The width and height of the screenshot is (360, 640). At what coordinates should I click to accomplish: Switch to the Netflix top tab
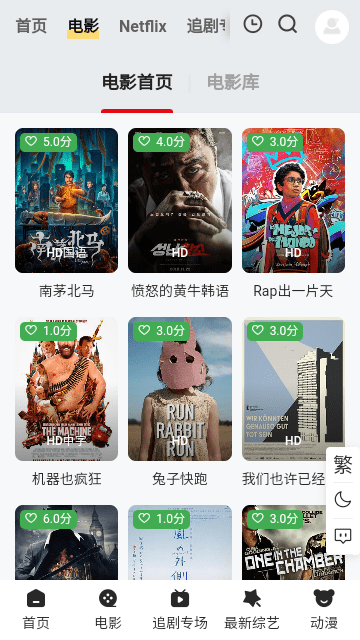pyautogui.click(x=142, y=27)
